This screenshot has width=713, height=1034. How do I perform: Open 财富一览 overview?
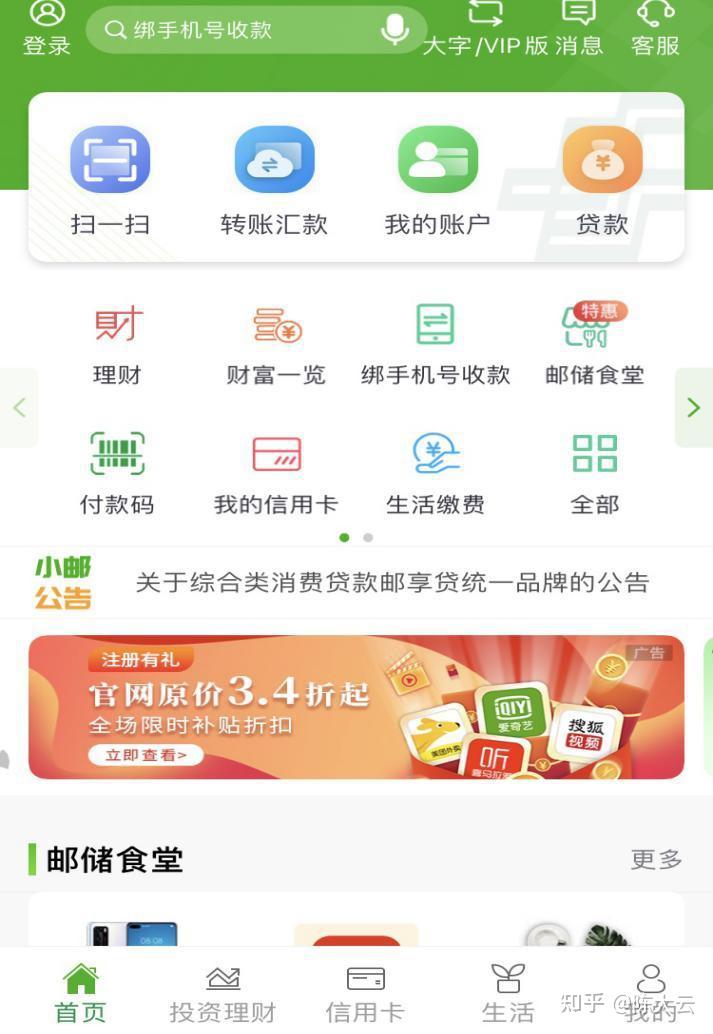276,345
